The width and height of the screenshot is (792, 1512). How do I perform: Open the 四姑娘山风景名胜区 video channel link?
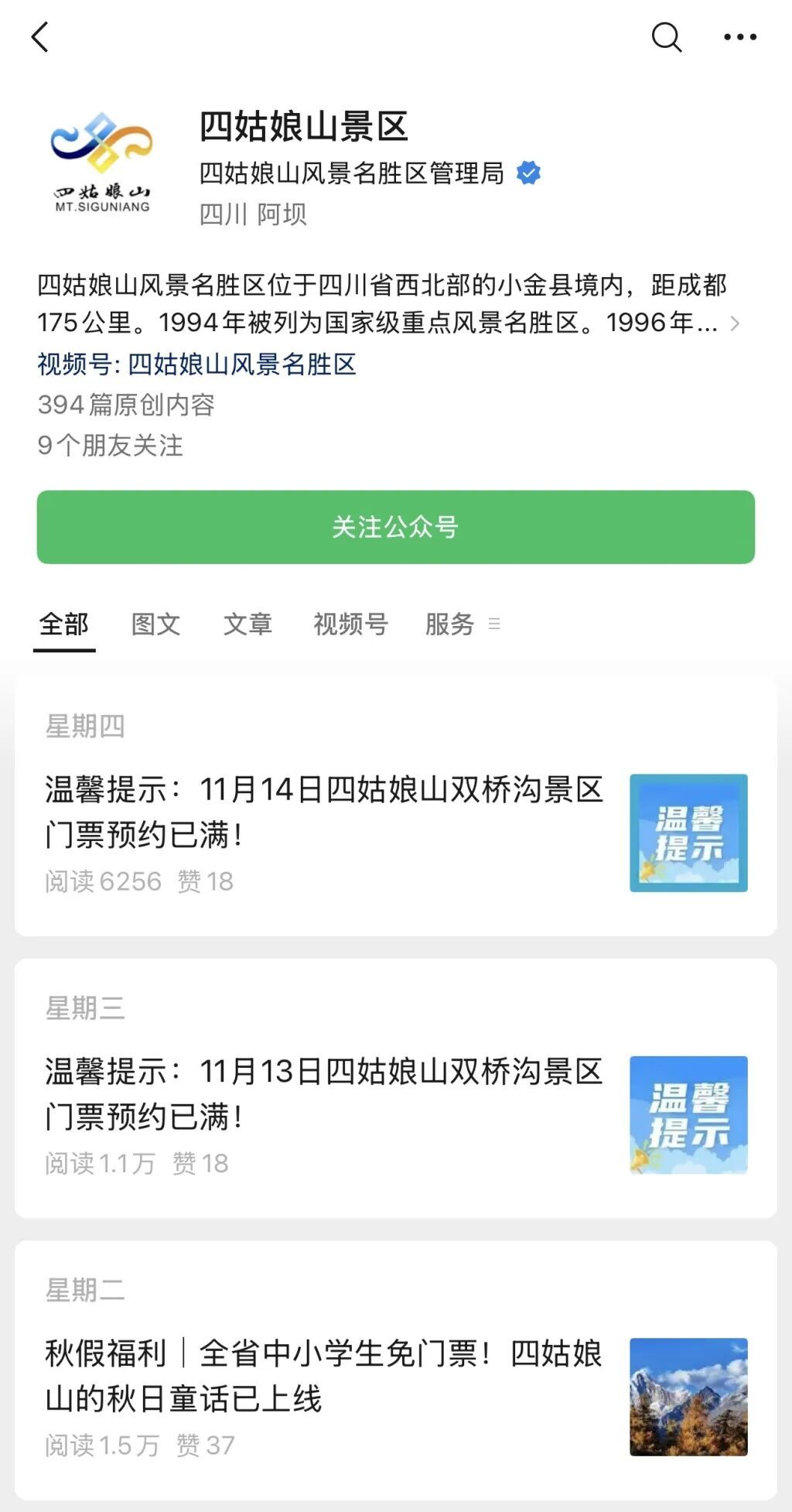[x=244, y=366]
